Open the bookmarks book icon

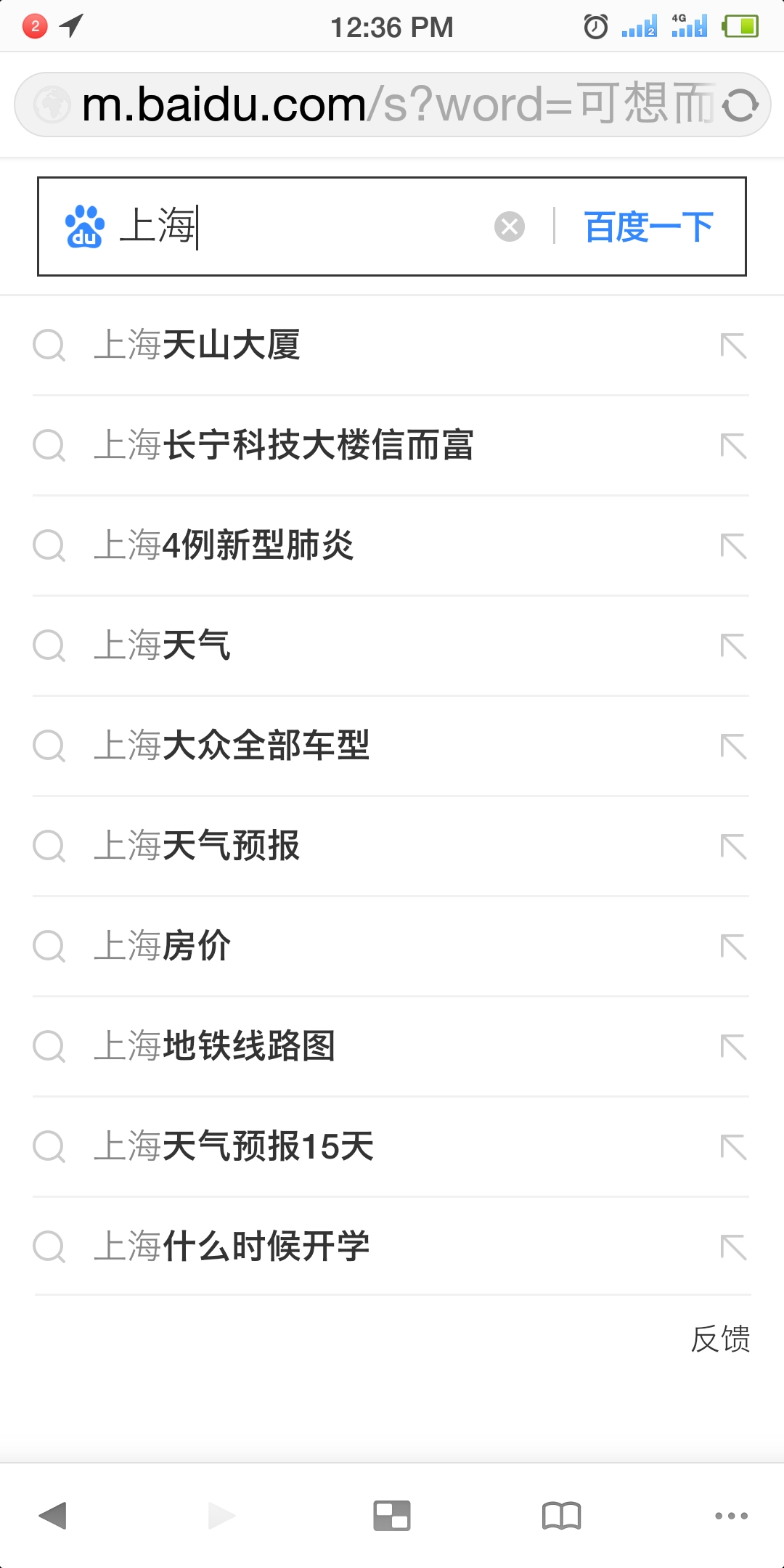click(x=562, y=1516)
